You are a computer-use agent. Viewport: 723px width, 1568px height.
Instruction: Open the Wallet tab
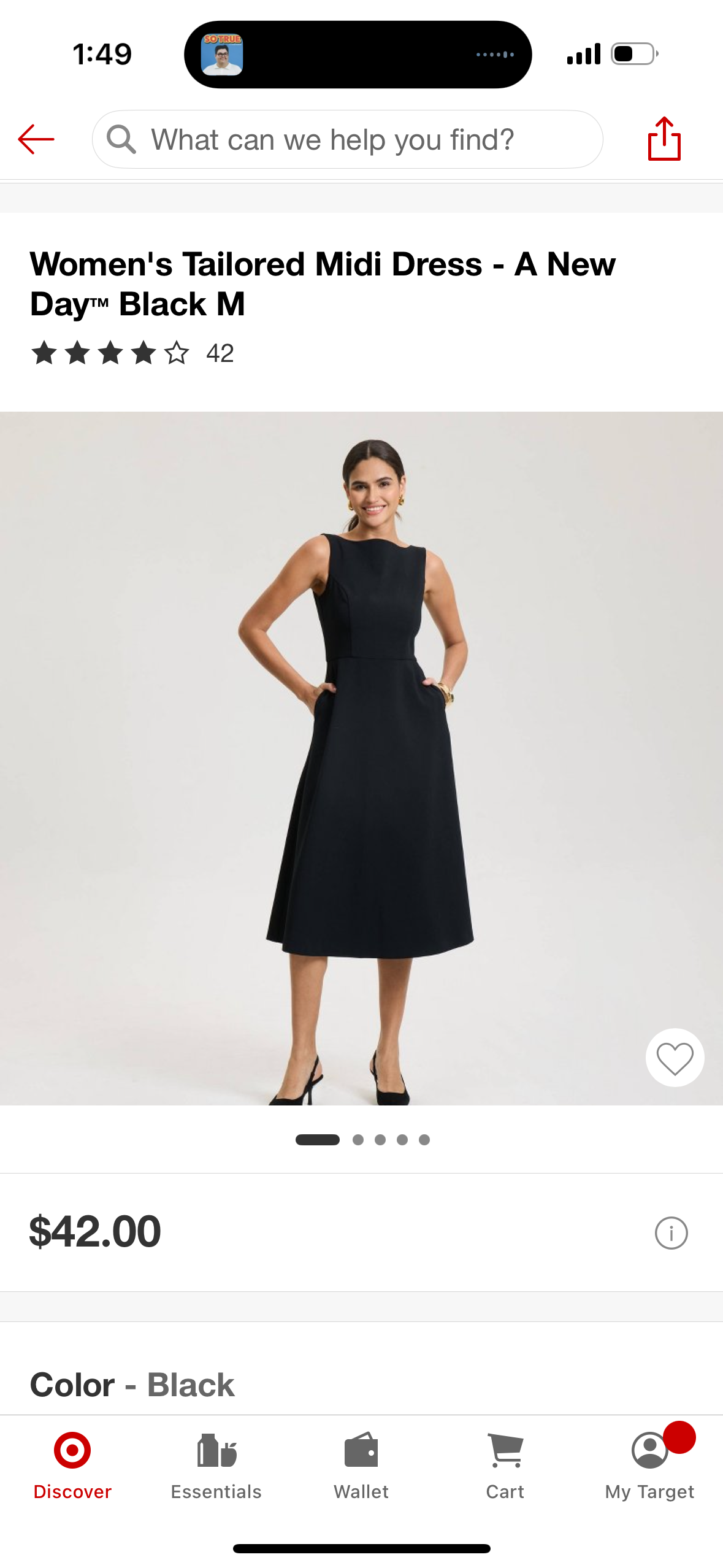[x=361, y=1466]
